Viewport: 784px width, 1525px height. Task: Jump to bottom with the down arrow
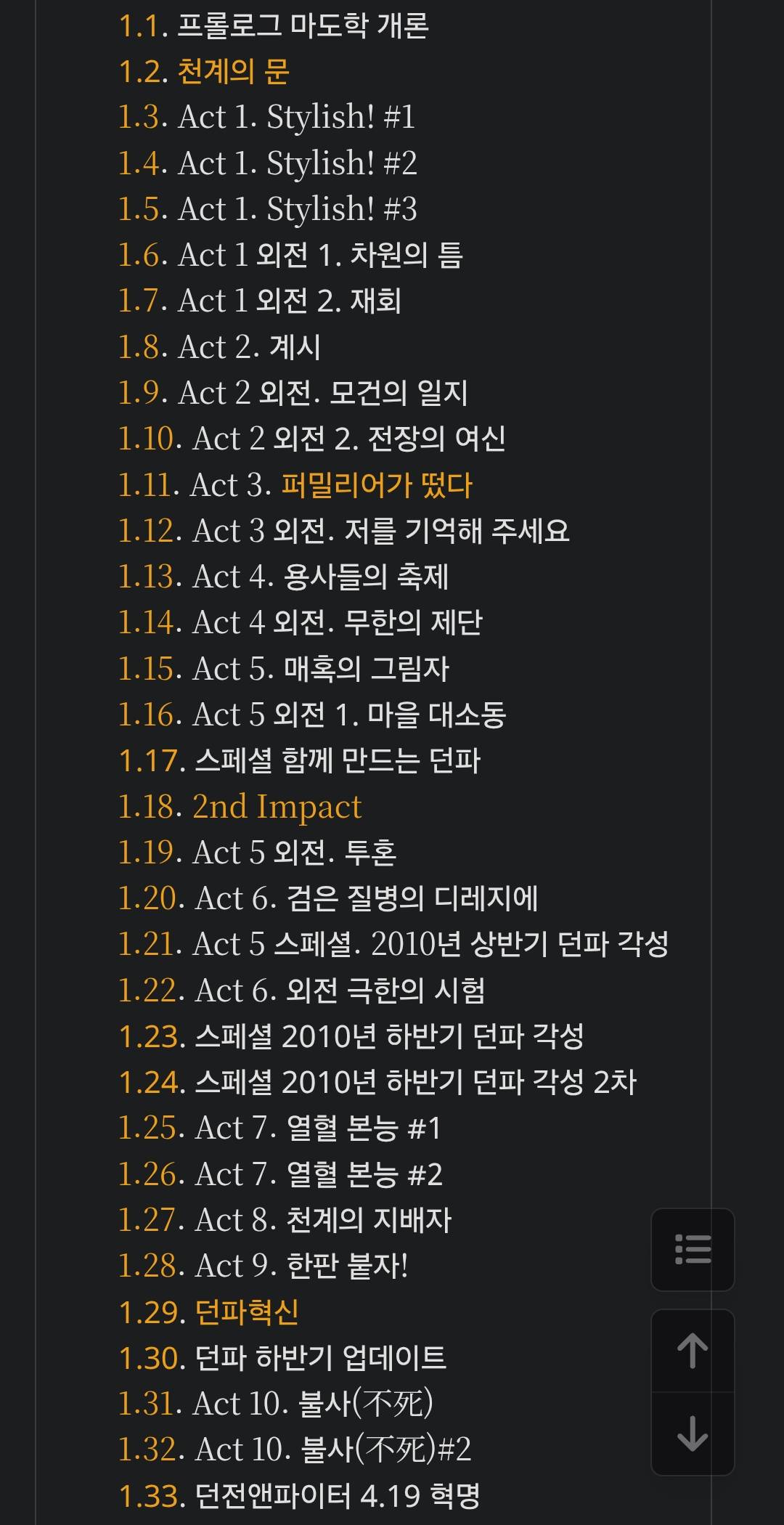693,1433
